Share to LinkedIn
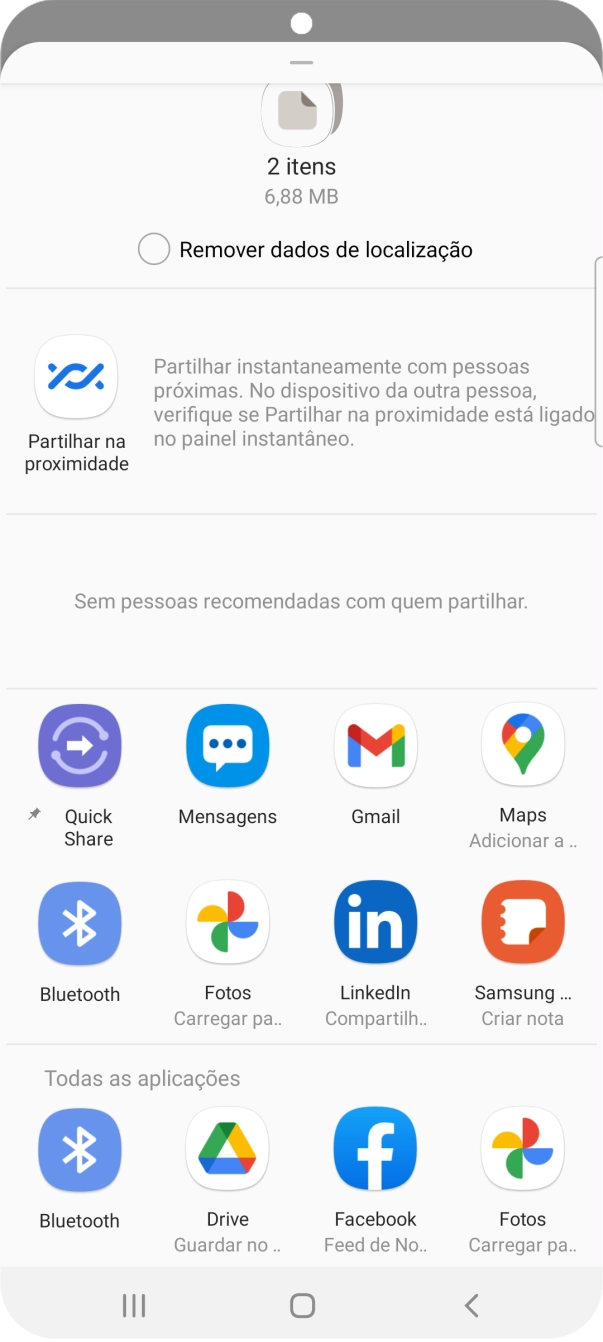The width and height of the screenshot is (603, 1342). point(375,923)
